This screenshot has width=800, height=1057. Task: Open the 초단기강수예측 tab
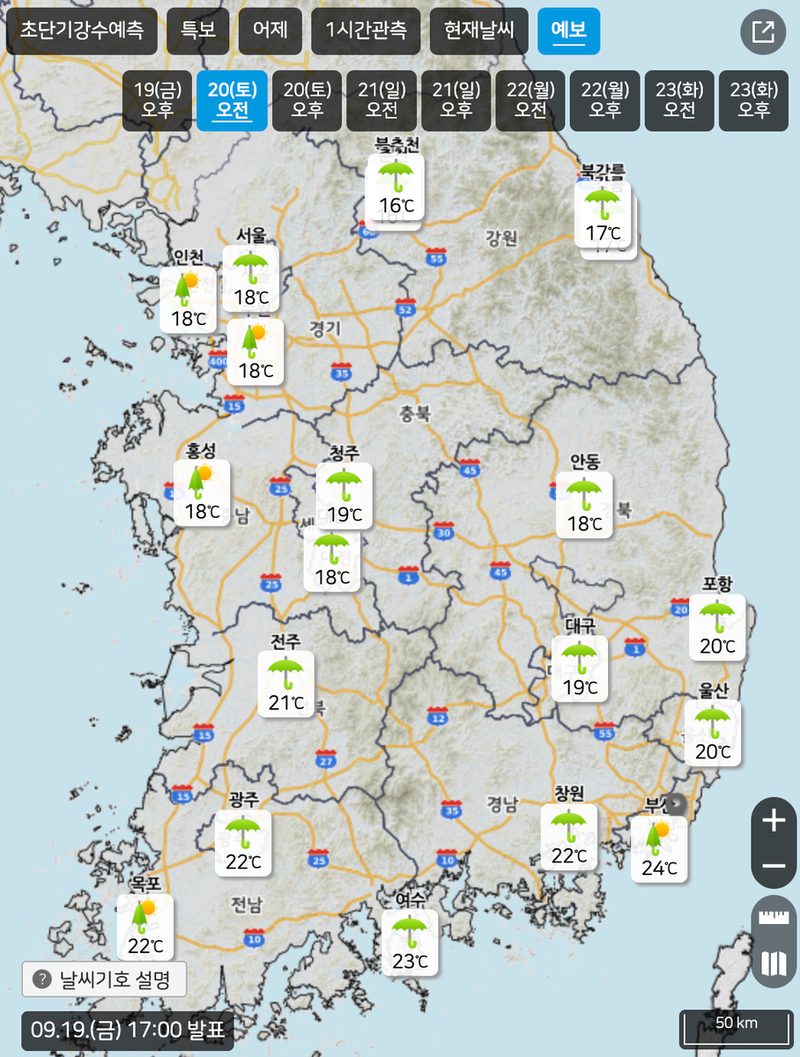pos(82,32)
